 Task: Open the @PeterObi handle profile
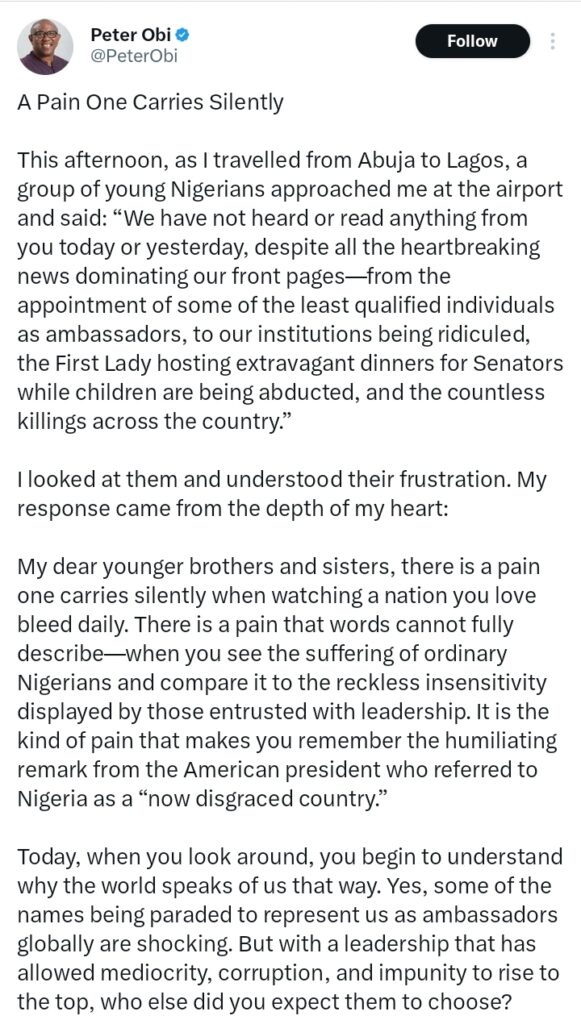[x=134, y=56]
